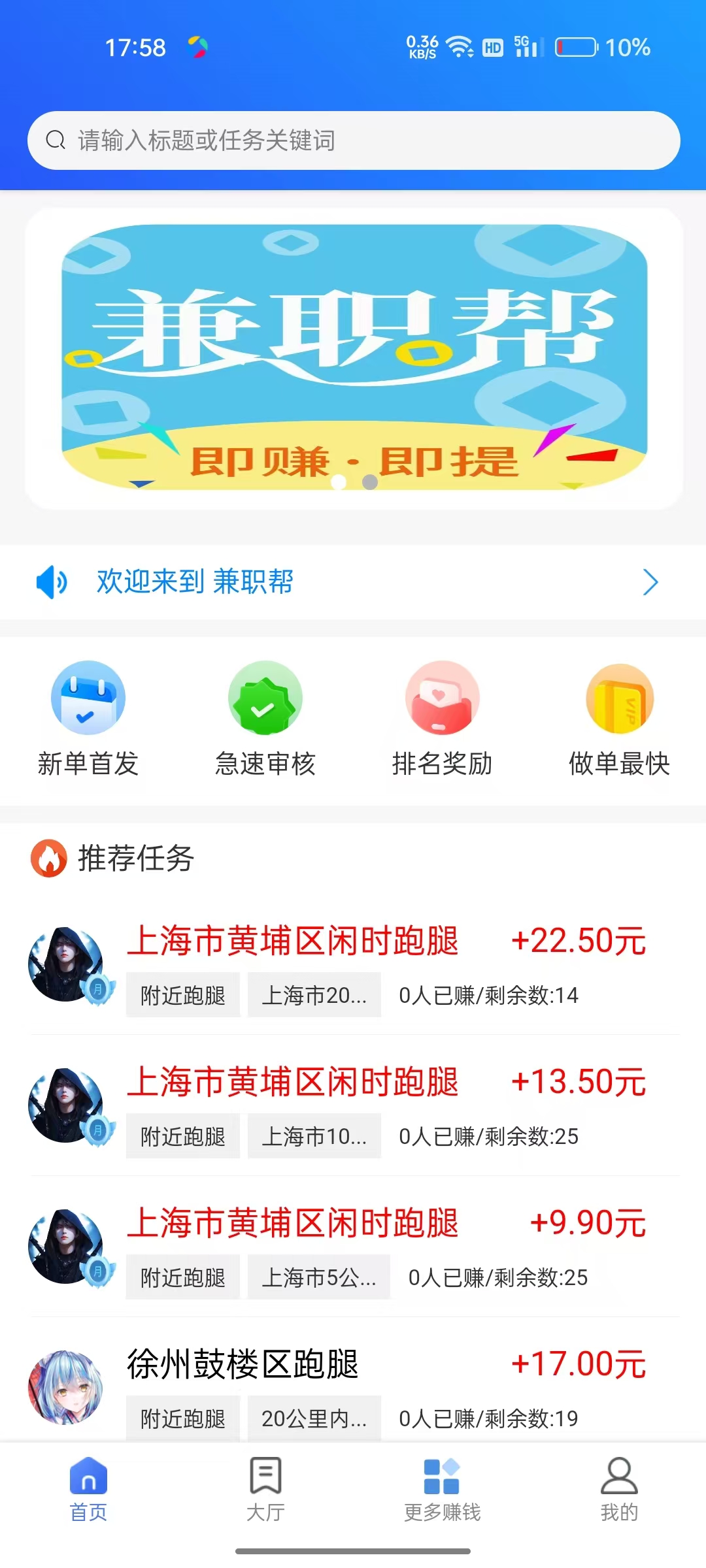This screenshot has width=706, height=1568.
Task: Tap the 附近跑腿 tag on first task
Action: click(x=182, y=995)
